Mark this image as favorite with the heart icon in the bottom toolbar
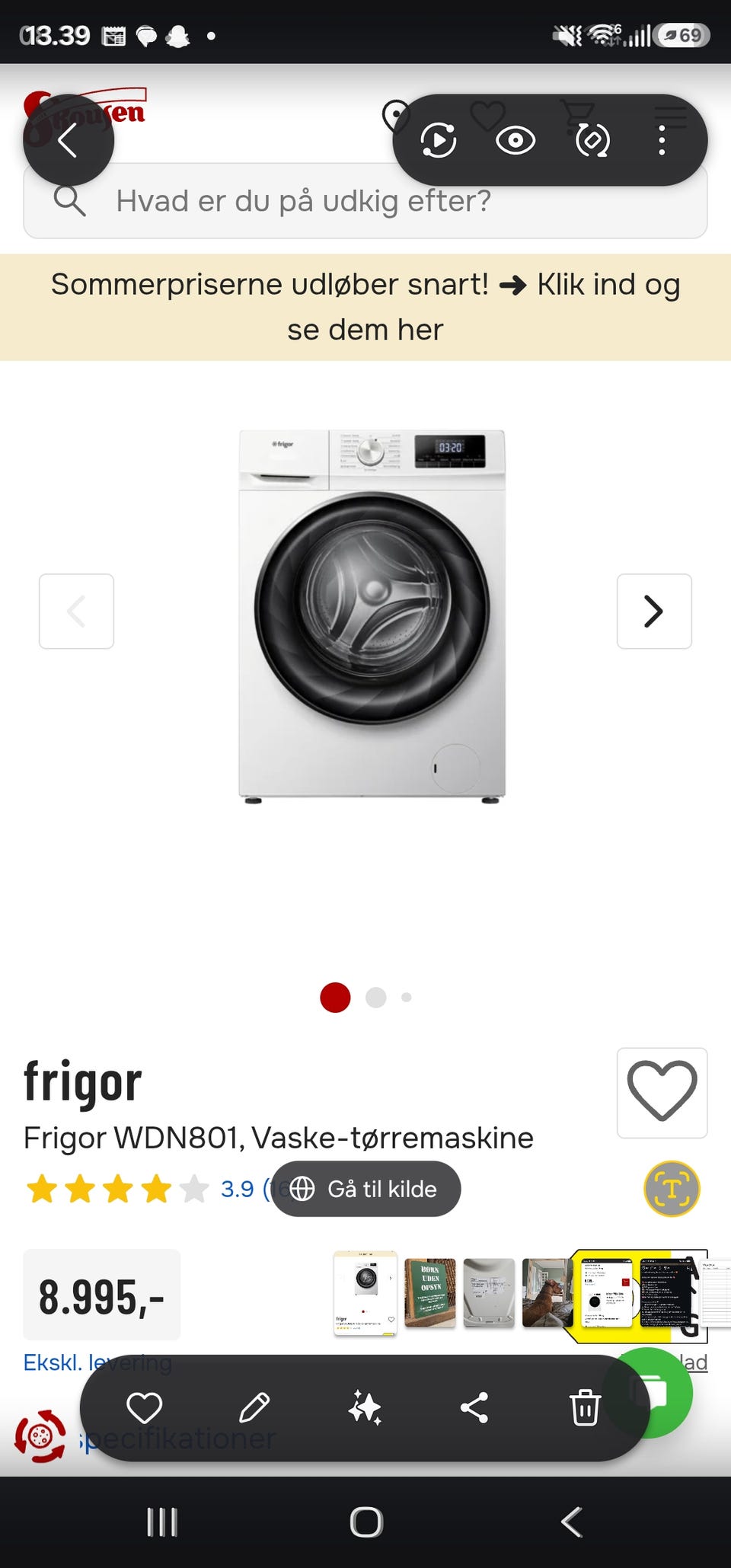The width and height of the screenshot is (731, 1568). 145,1407
